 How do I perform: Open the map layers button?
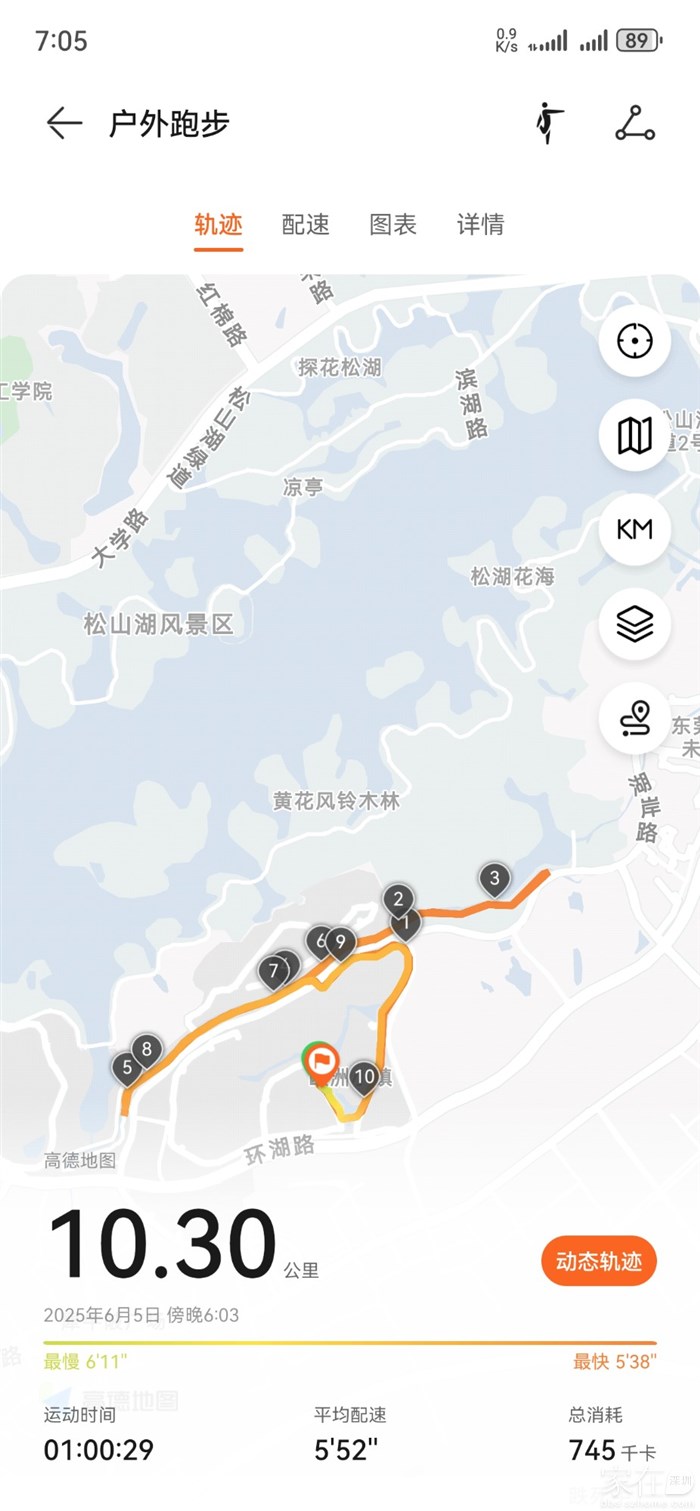click(634, 624)
